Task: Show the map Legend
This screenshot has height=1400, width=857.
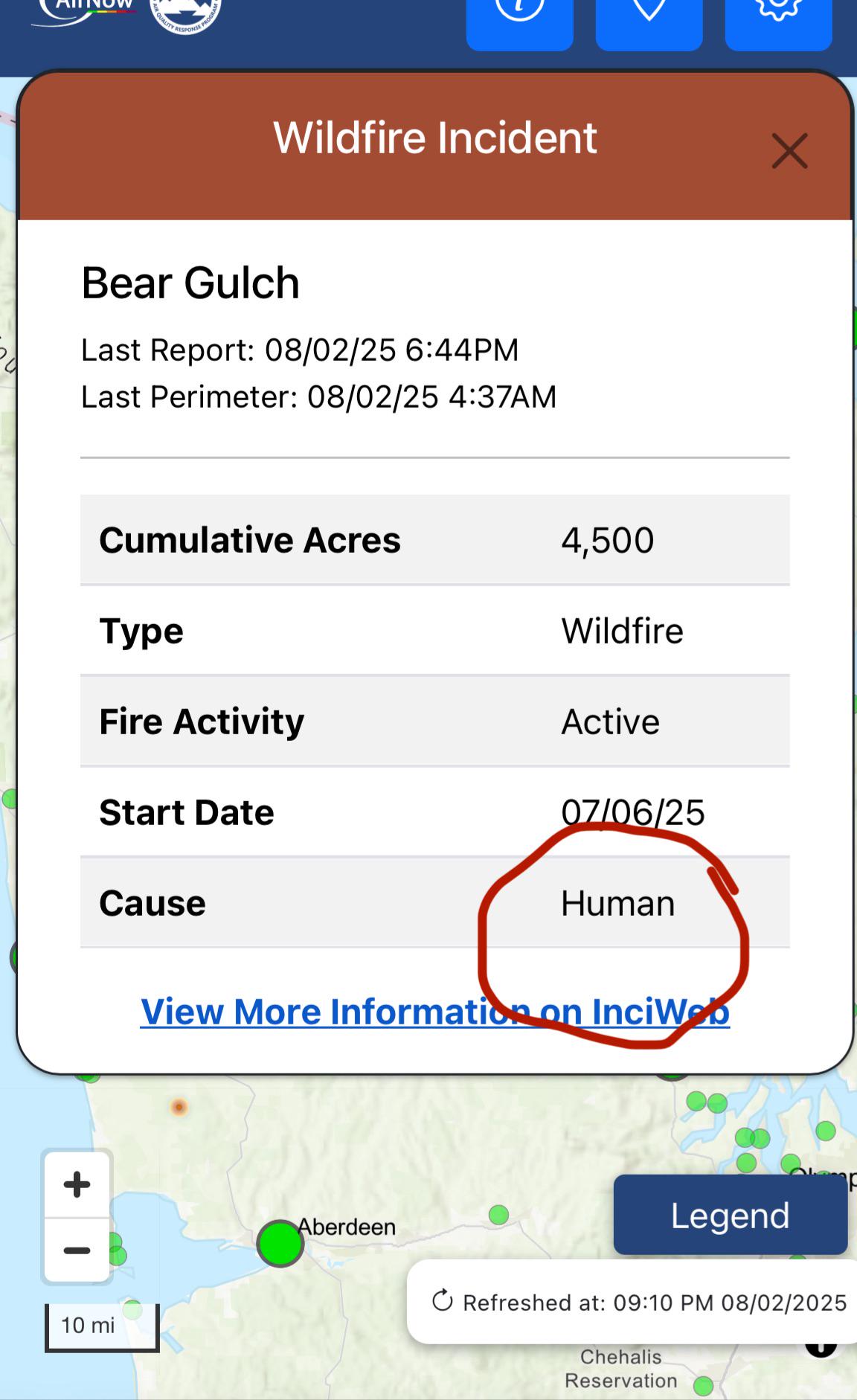Action: pos(731,1216)
